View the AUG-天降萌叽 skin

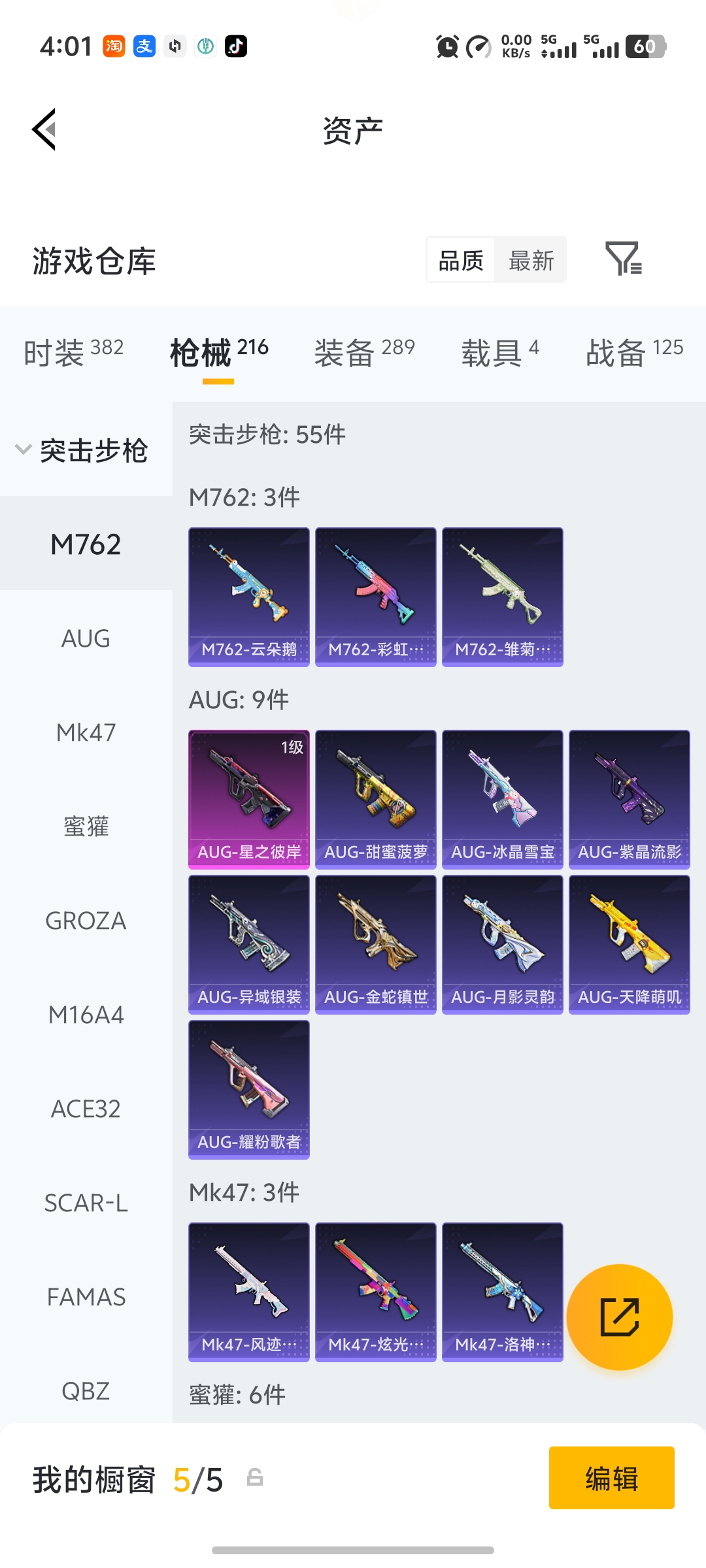(x=630, y=944)
